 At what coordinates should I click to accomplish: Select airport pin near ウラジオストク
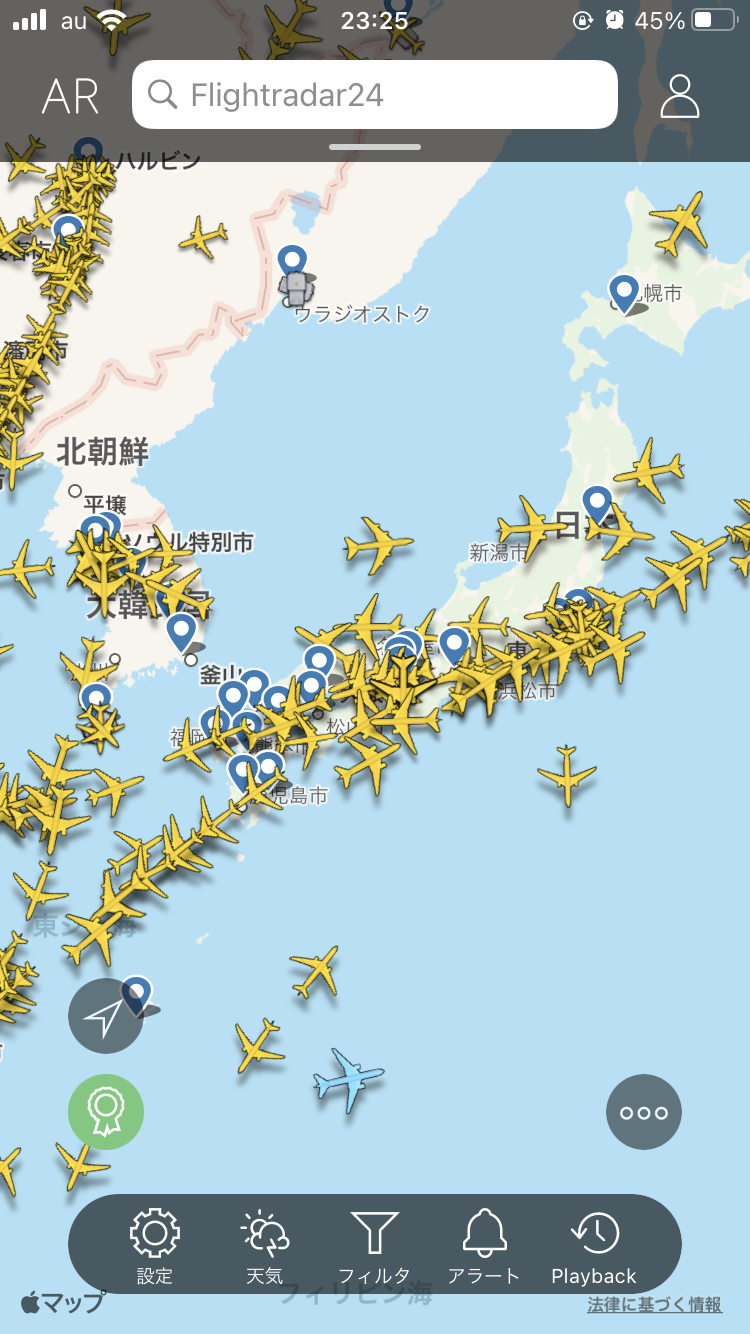pos(292,262)
